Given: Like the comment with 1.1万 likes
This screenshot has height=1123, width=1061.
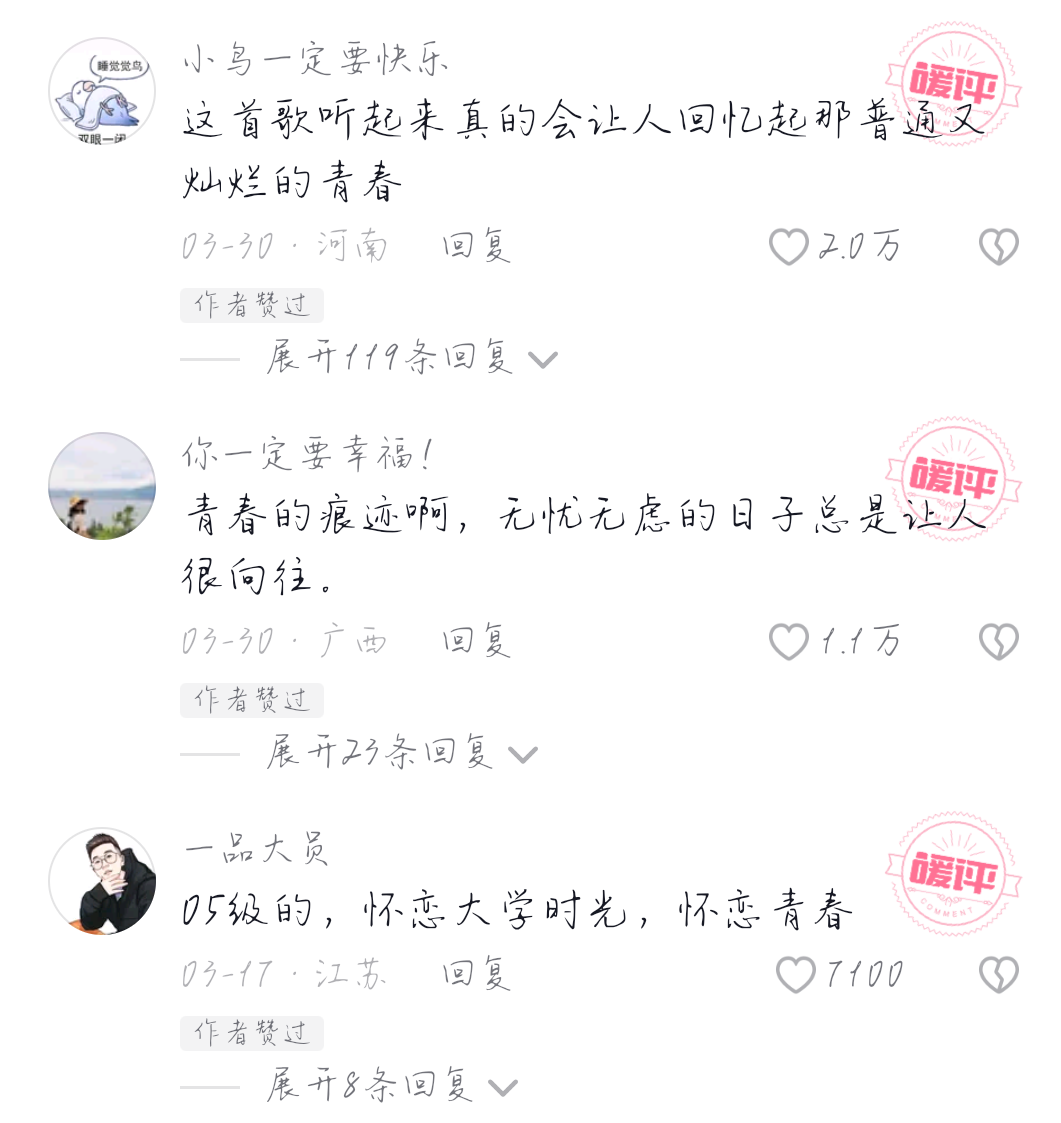Looking at the screenshot, I should coord(788,642).
